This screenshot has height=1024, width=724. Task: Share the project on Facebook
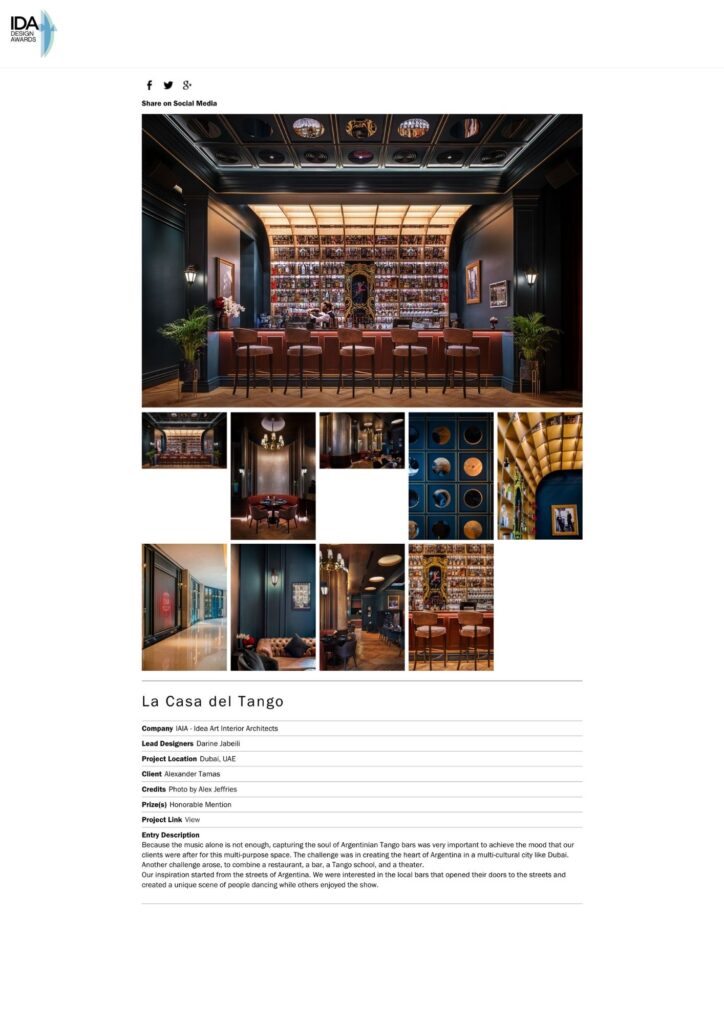click(x=150, y=86)
